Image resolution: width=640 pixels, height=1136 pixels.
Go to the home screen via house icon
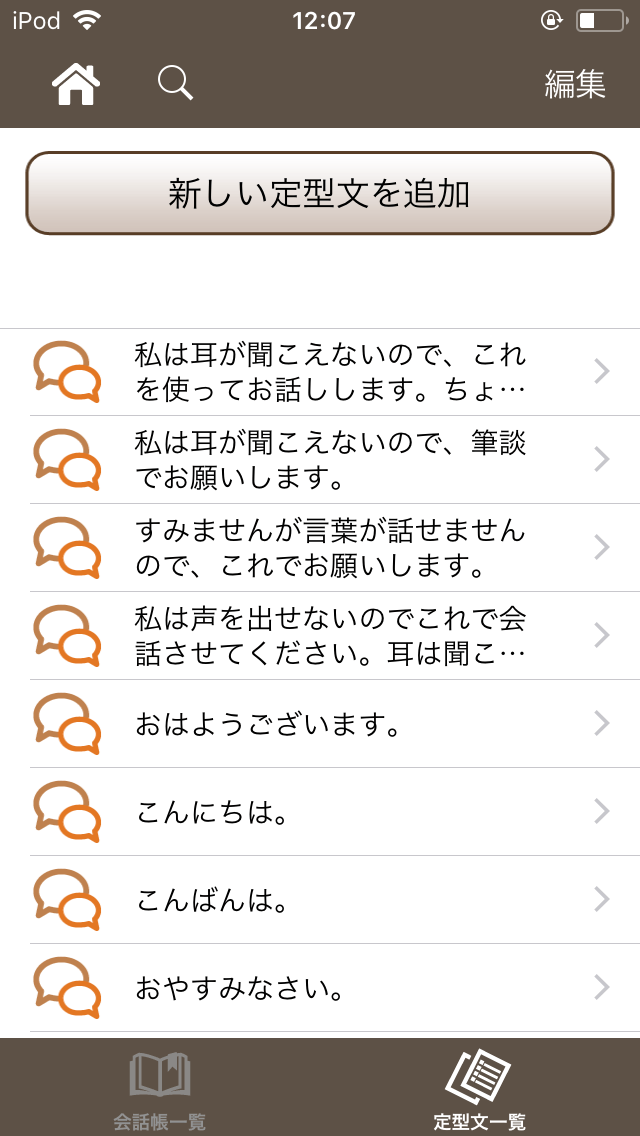[x=77, y=84]
